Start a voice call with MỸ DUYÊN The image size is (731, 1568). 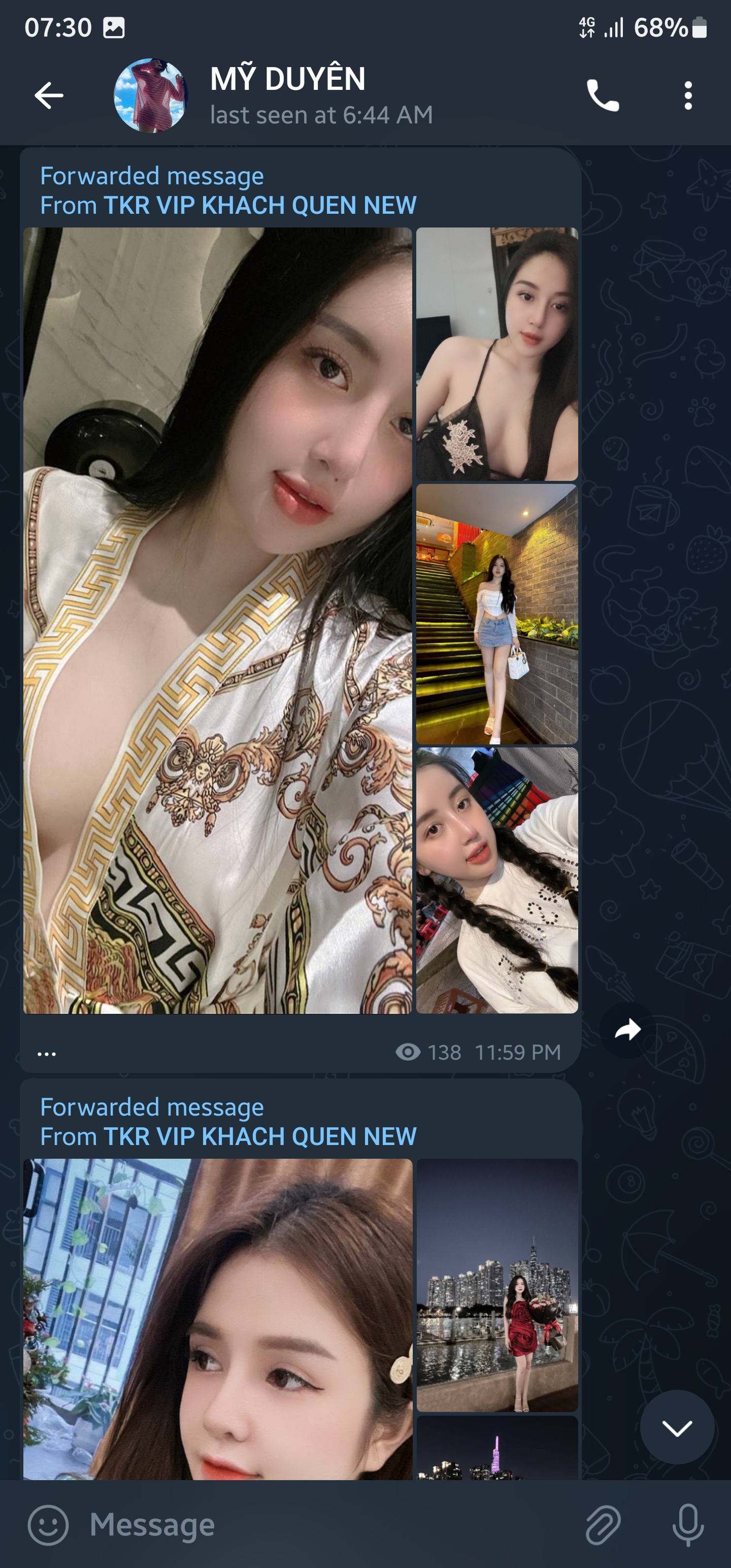point(602,95)
